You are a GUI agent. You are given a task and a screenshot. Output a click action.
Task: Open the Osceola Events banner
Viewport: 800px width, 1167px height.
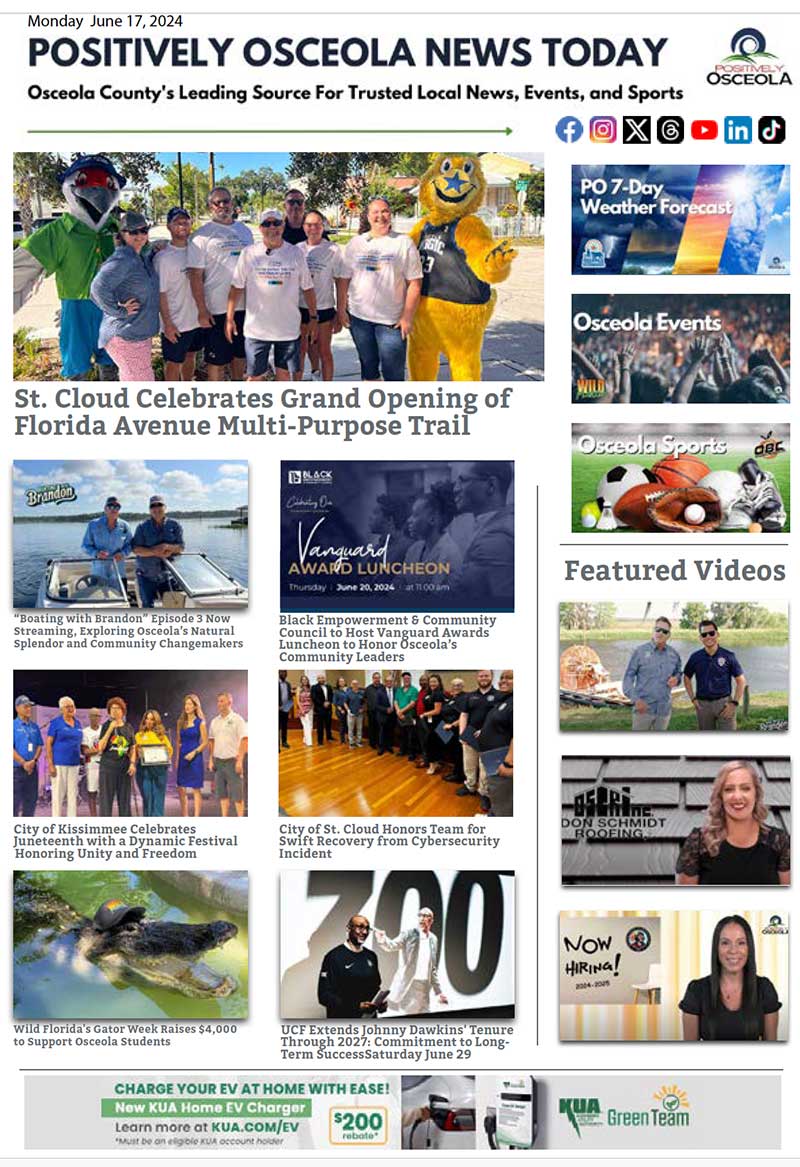680,348
